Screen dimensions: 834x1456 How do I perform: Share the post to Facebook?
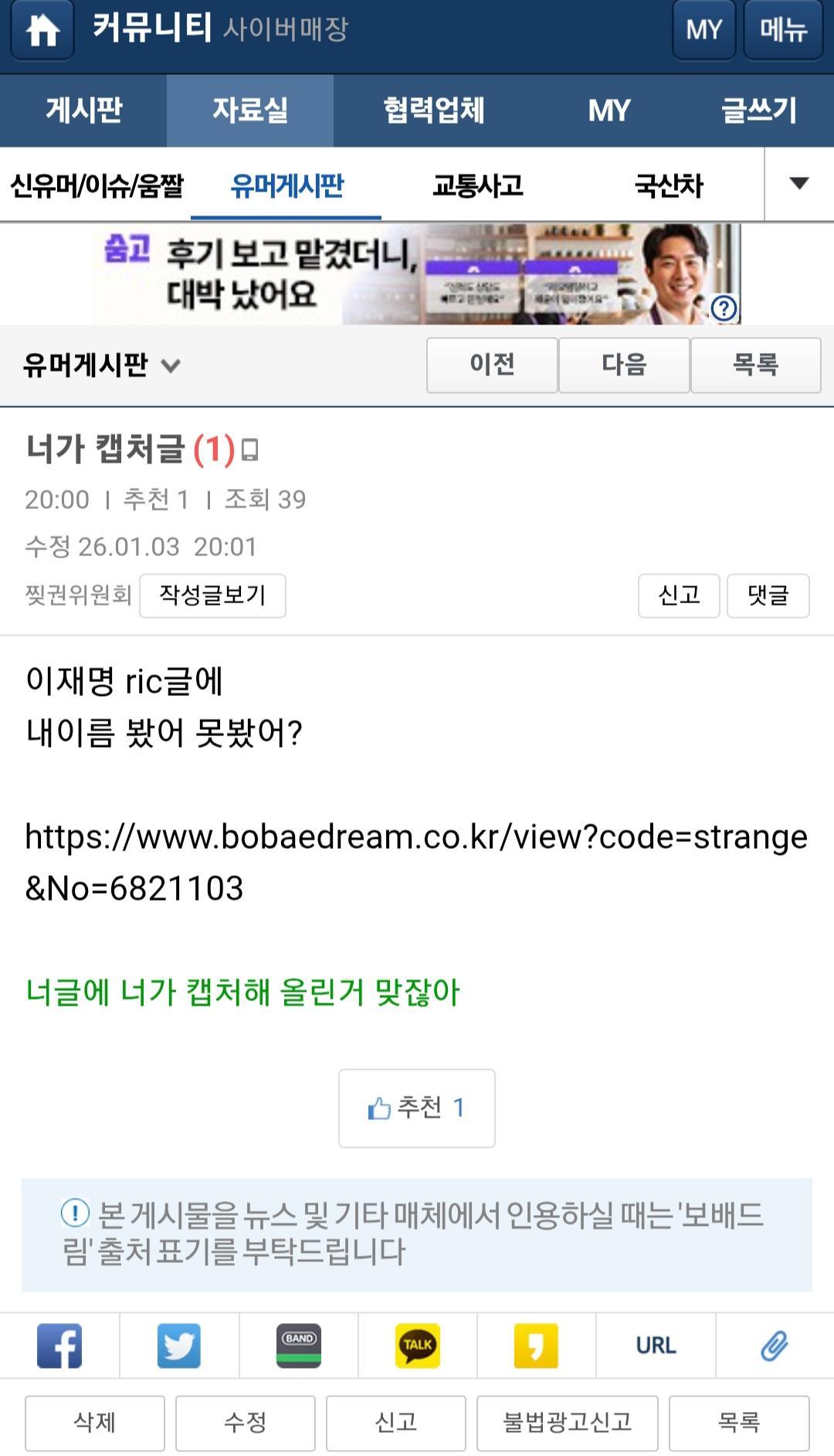click(x=59, y=1346)
